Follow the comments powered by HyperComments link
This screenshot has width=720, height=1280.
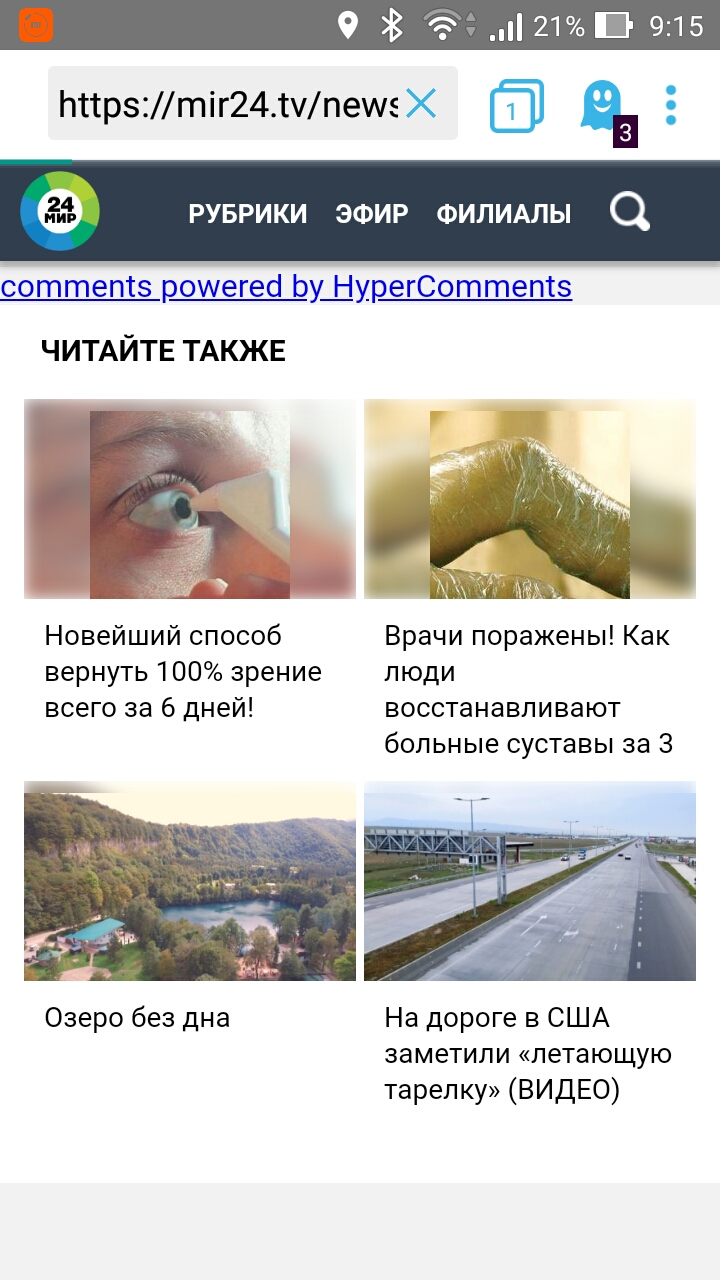pos(286,287)
